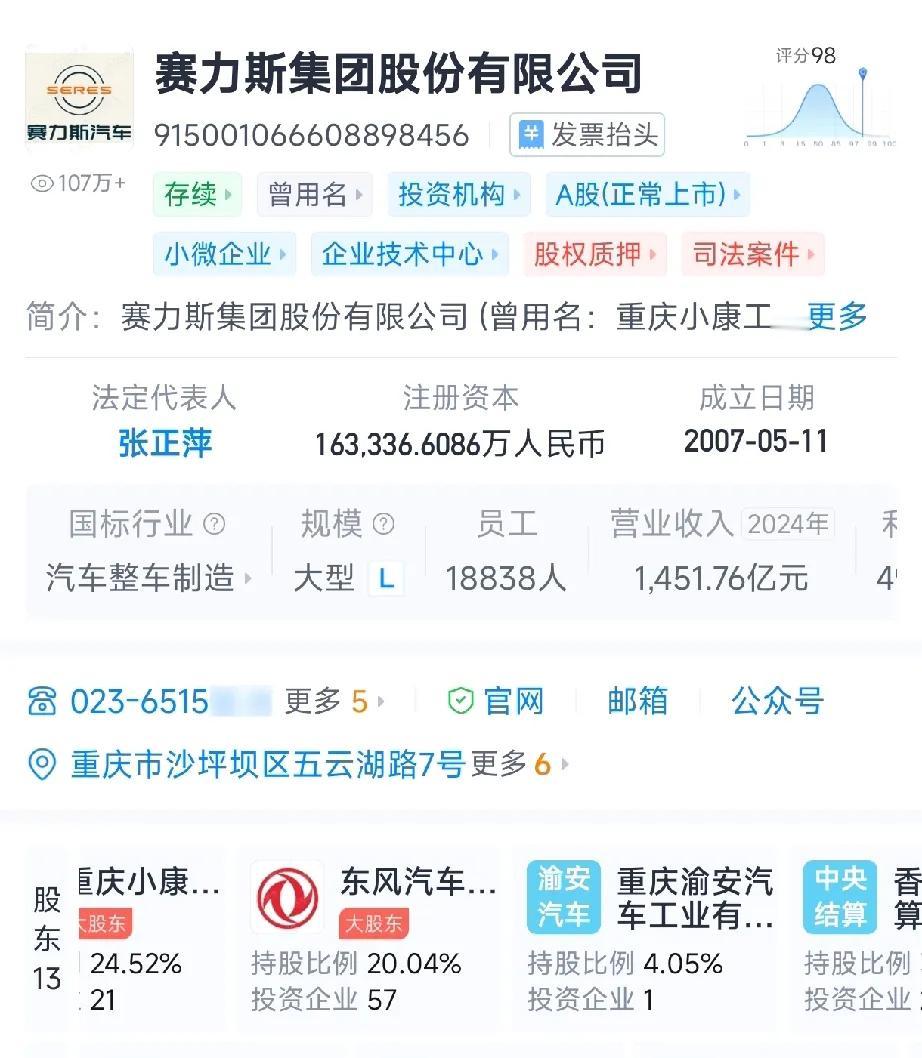Click the 中央结算 blue icon
This screenshot has width=922, height=1058.
(x=838, y=898)
